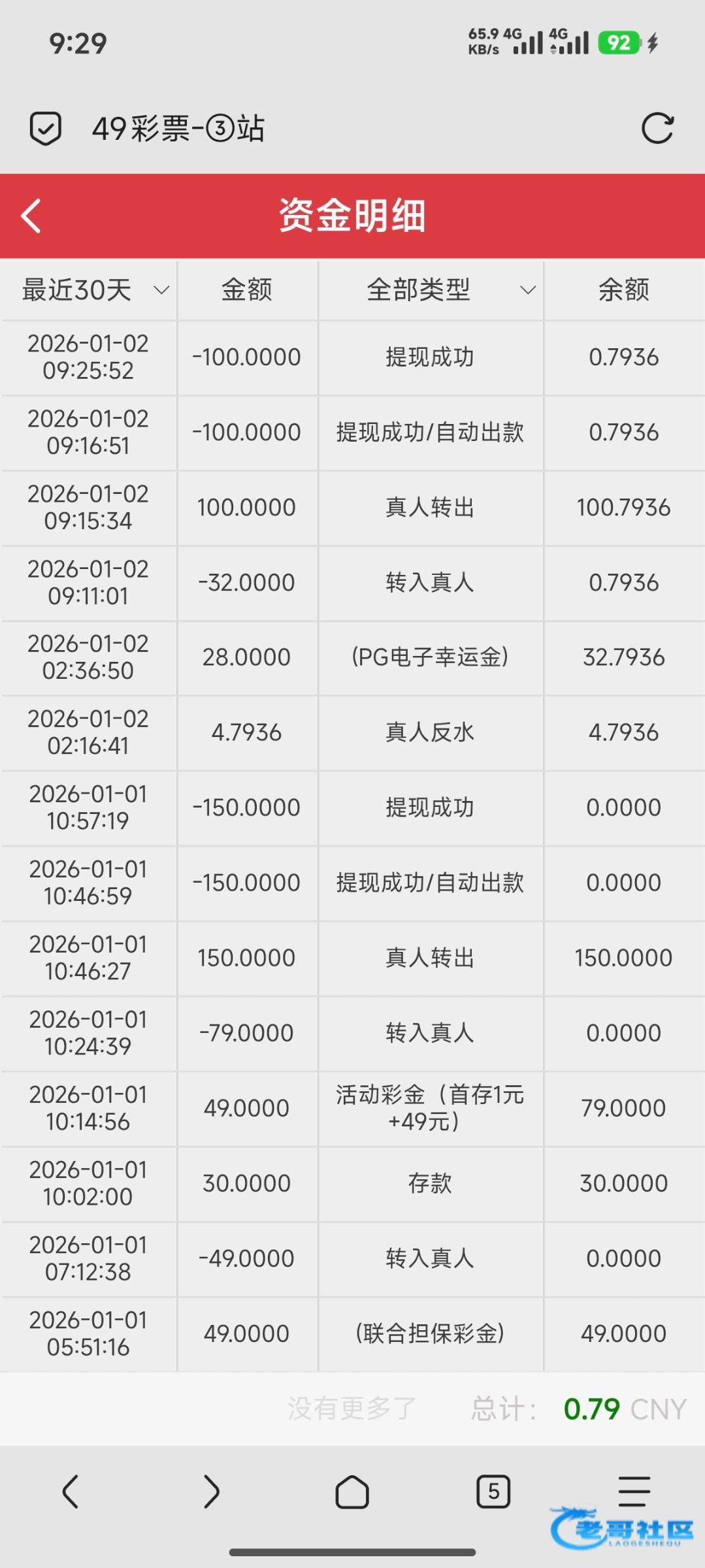The width and height of the screenshot is (705, 1568).
Task: Open the tab switcher showing 5 tabs
Action: point(493,1492)
